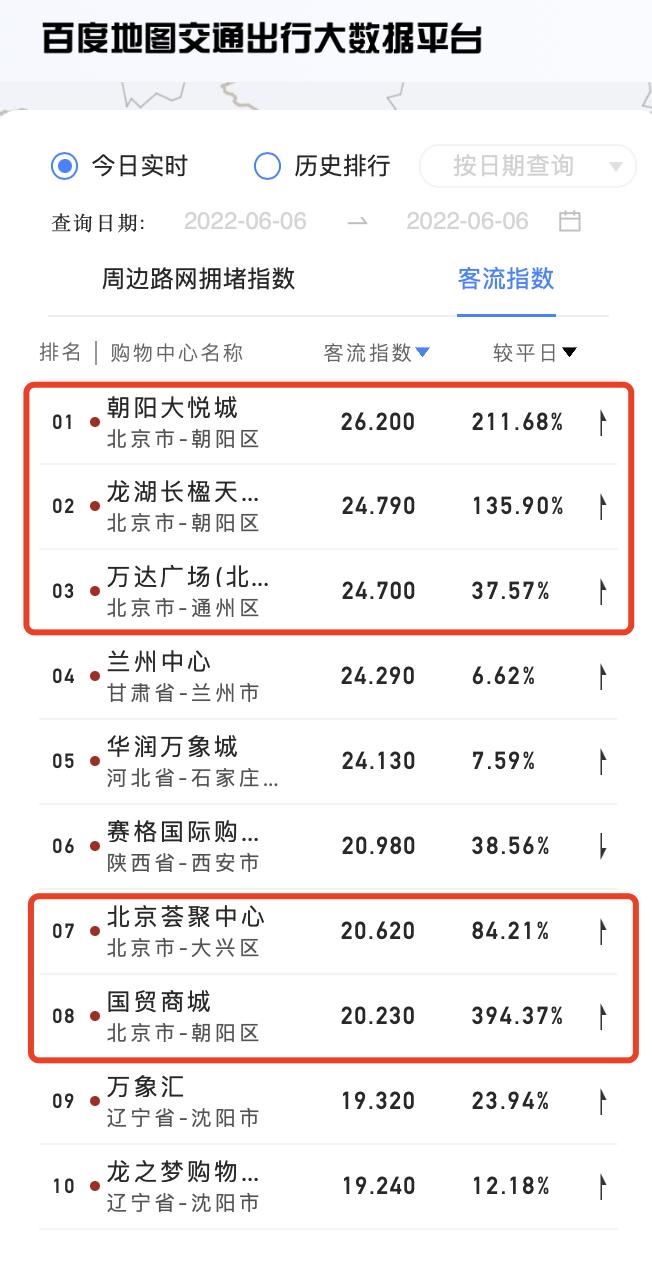Sort the list by the 客流指数 column
The image size is (652, 1270).
pos(377,352)
